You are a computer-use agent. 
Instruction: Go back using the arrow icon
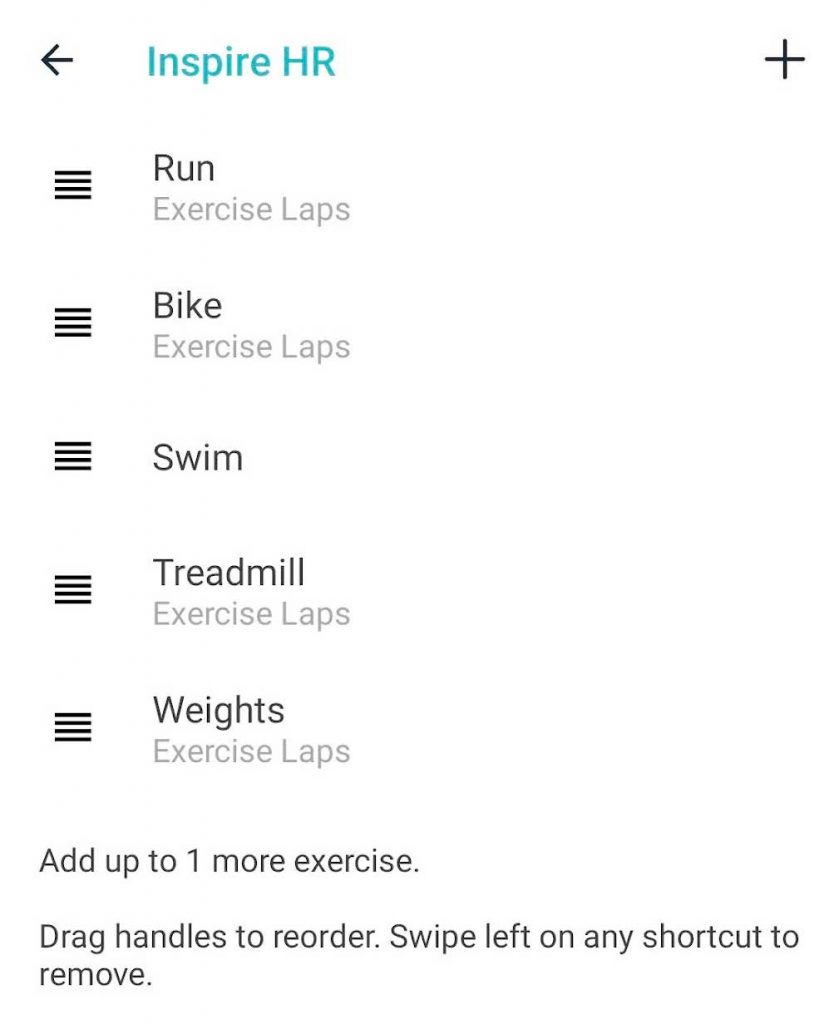[57, 61]
